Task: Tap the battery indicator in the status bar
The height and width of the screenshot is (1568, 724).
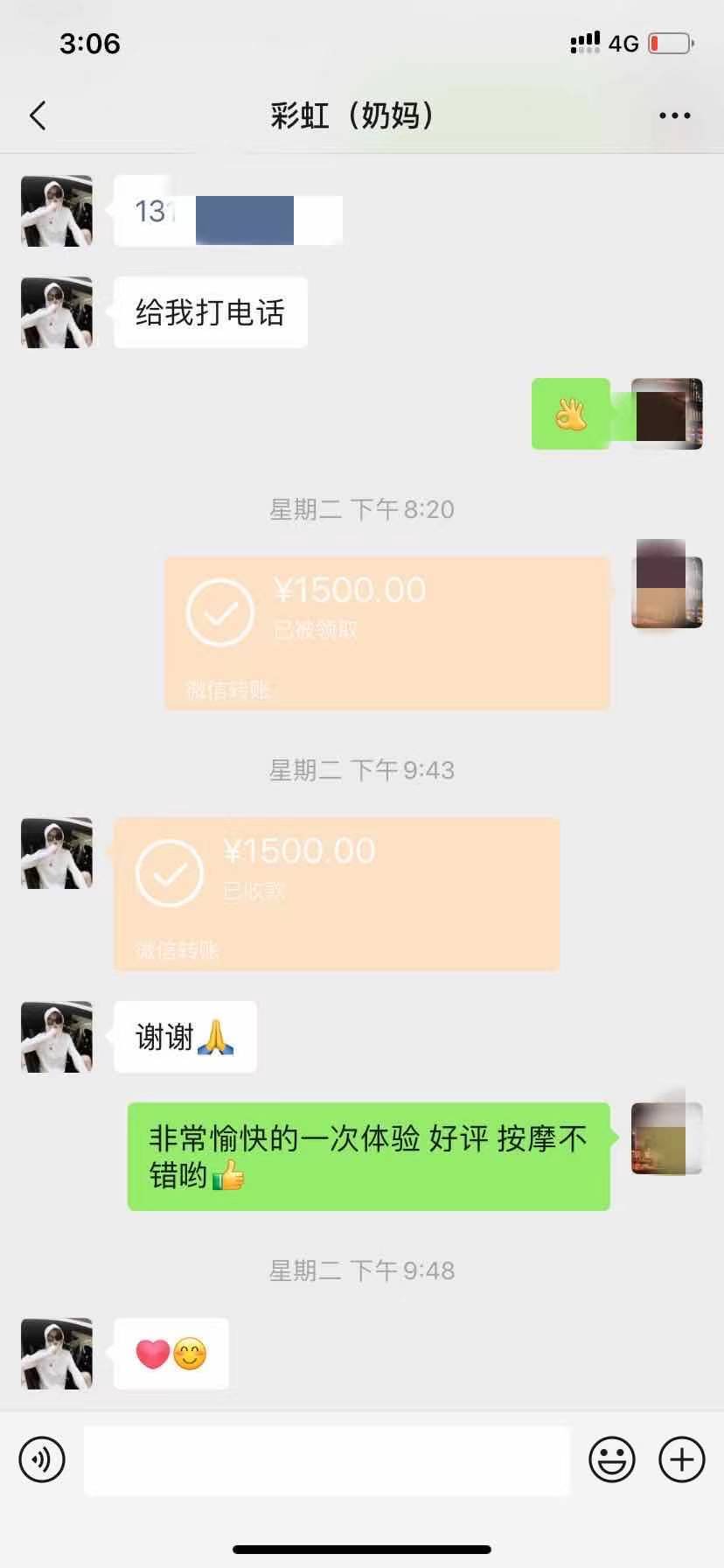Action: [x=670, y=42]
